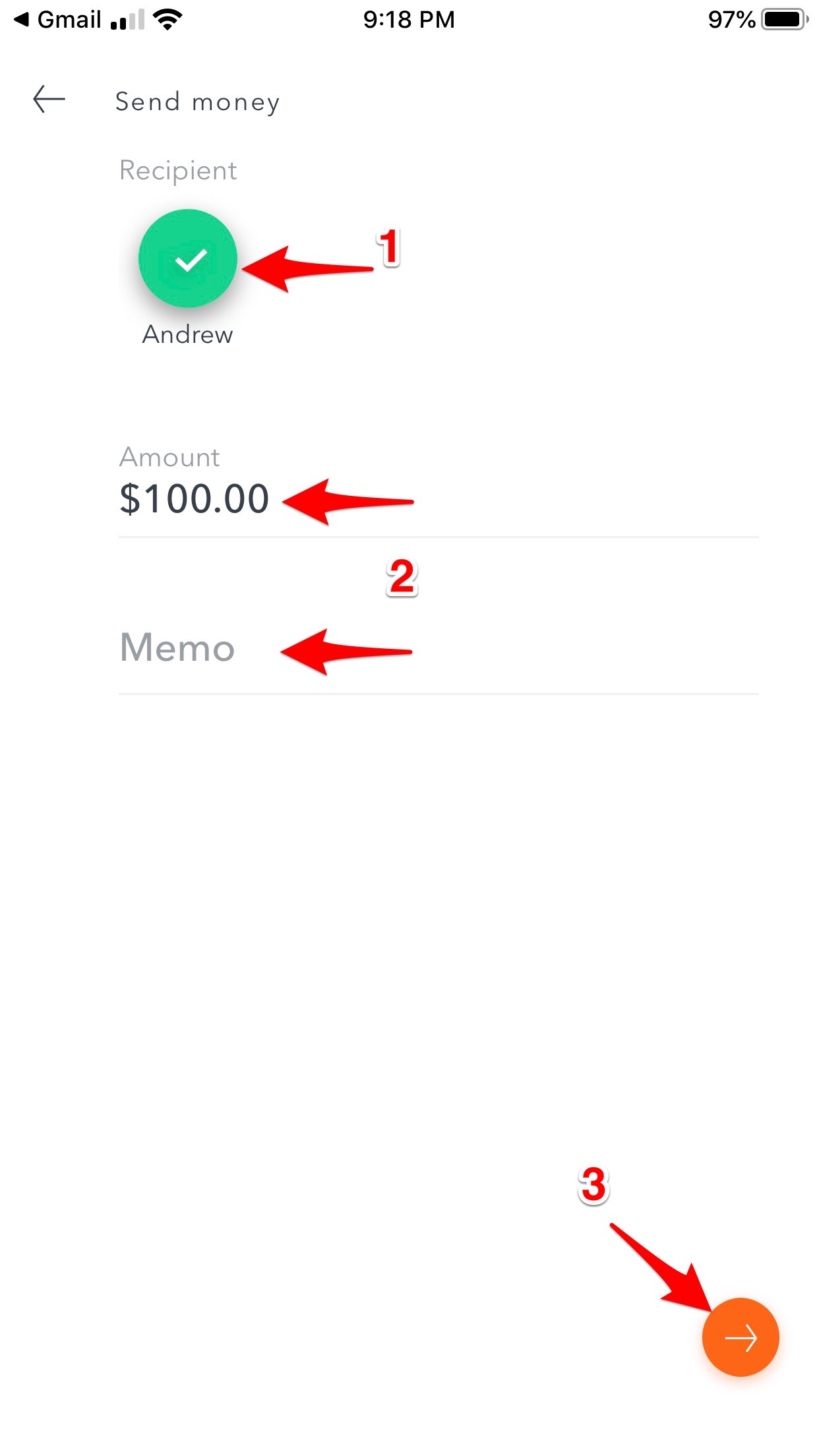Edit the $100.00 amount field

(x=439, y=499)
